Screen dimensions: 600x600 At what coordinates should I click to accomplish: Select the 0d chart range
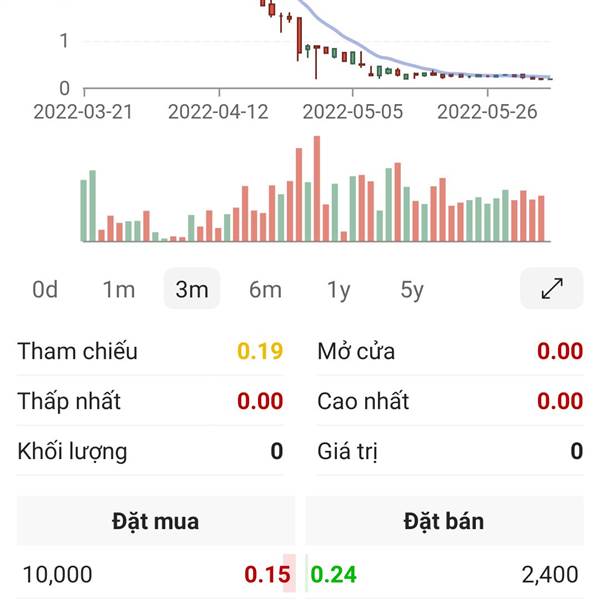tap(45, 290)
